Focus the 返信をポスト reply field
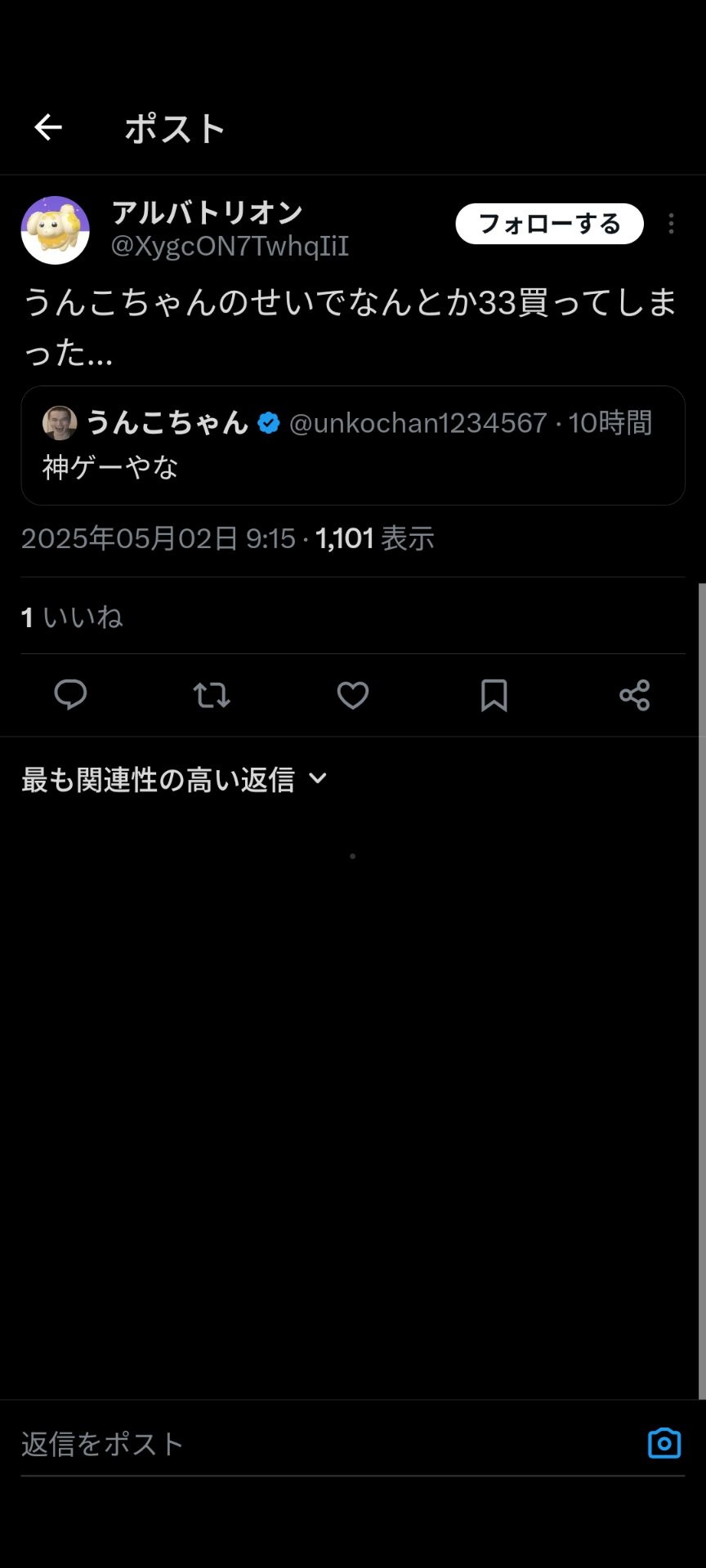 pyautogui.click(x=327, y=1444)
